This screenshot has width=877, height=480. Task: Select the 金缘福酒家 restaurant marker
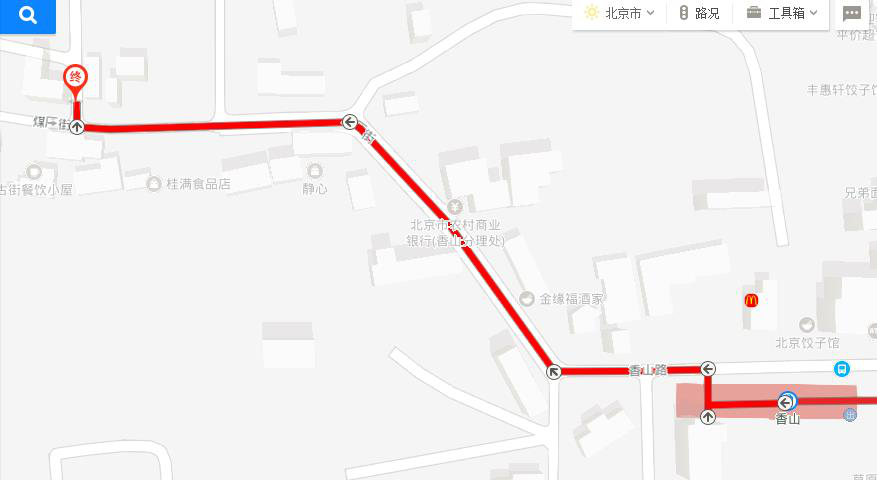pyautogui.click(x=527, y=298)
